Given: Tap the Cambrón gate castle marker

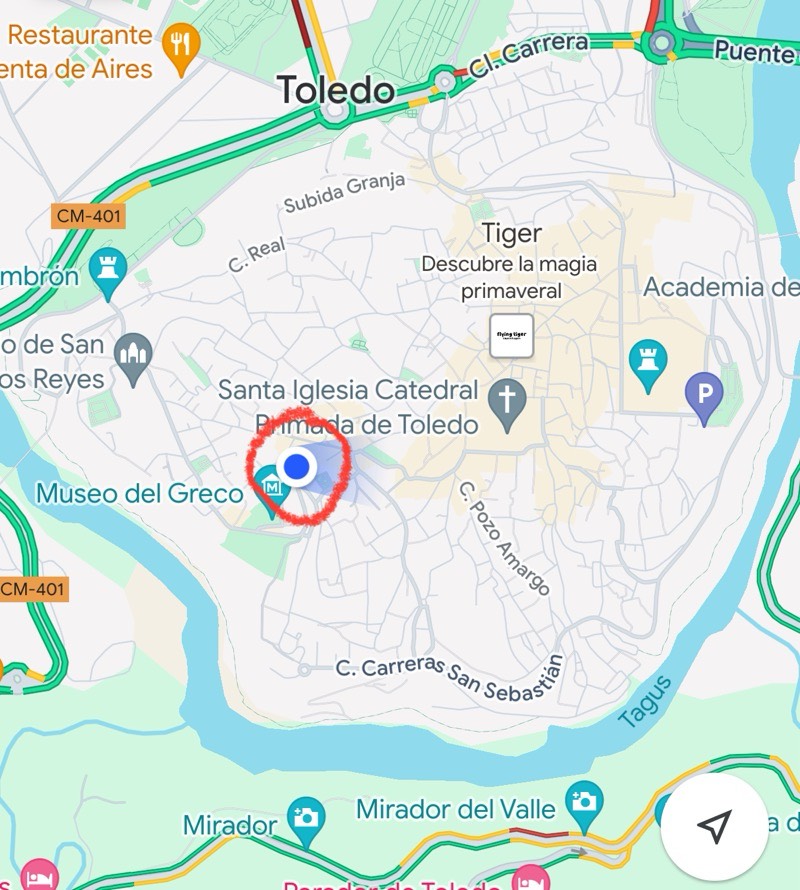Looking at the screenshot, I should [x=107, y=270].
